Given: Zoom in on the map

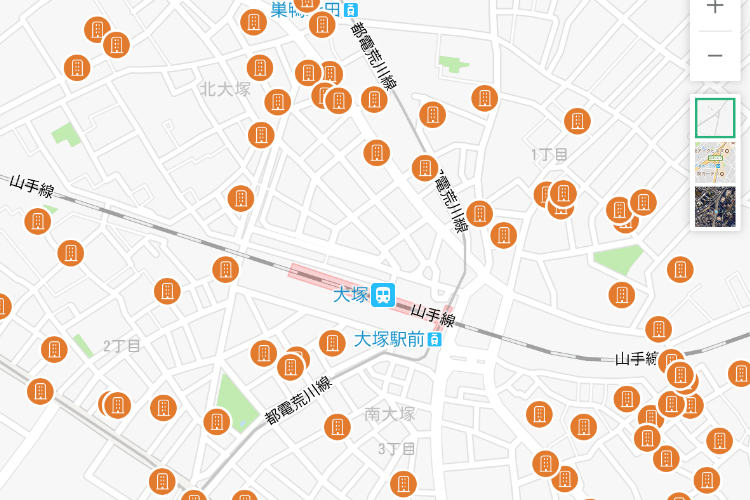Looking at the screenshot, I should 715,8.
